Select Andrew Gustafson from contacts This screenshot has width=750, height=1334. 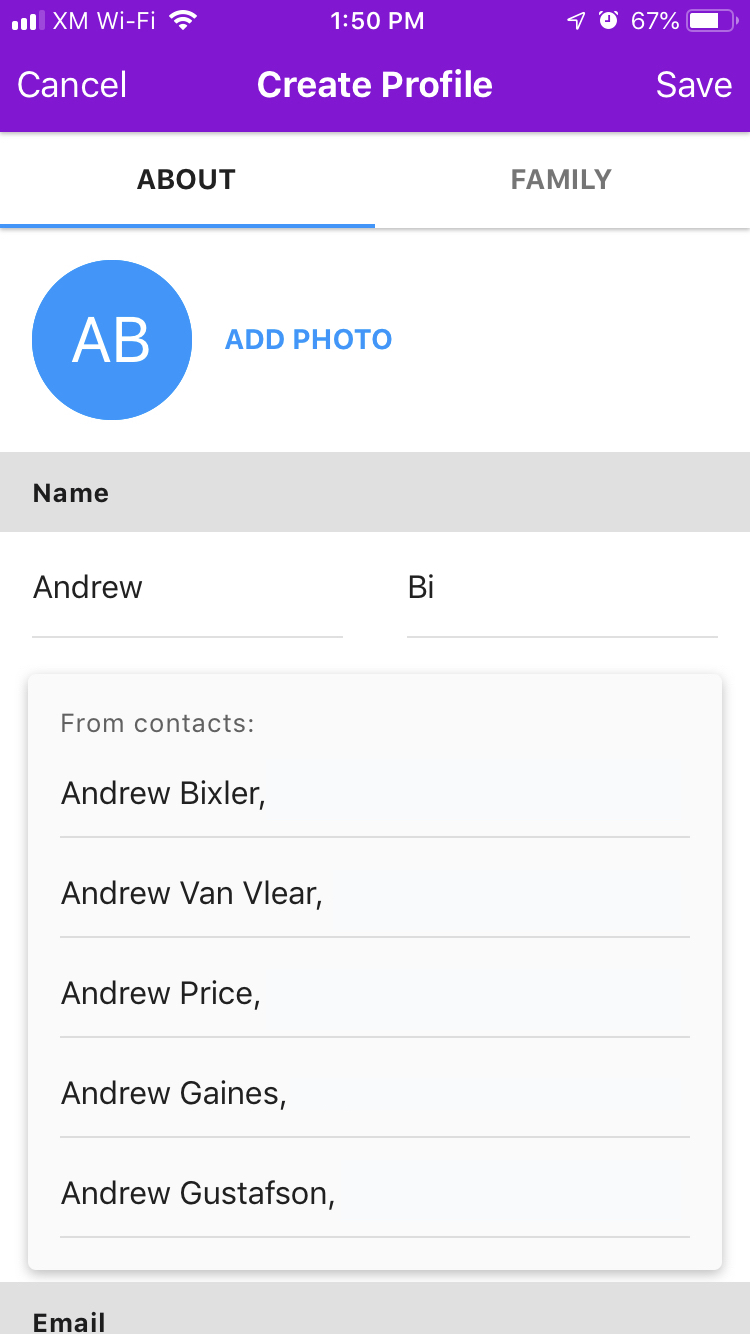pyautogui.click(x=197, y=1193)
